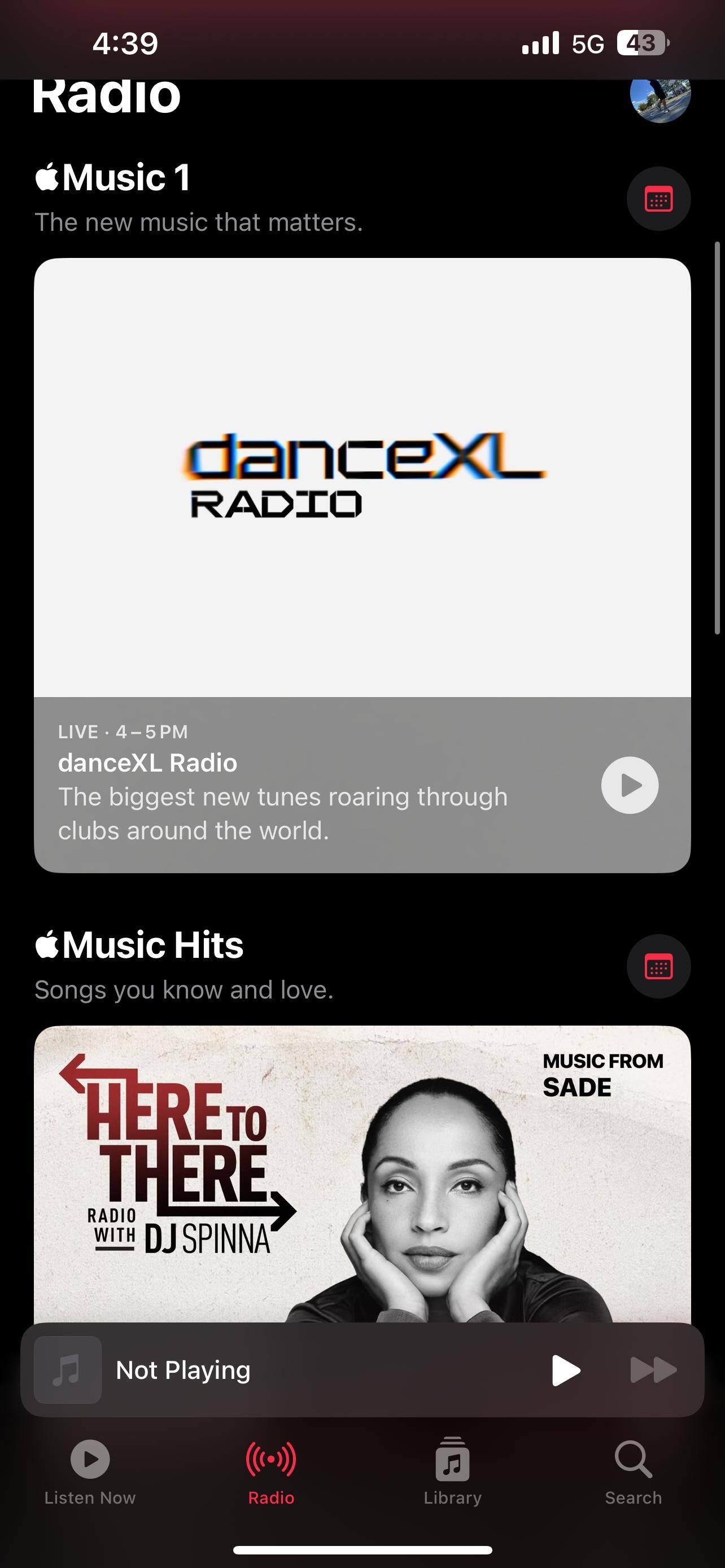The width and height of the screenshot is (725, 1568).
Task: Switch to the Search tab
Action: click(x=633, y=1472)
